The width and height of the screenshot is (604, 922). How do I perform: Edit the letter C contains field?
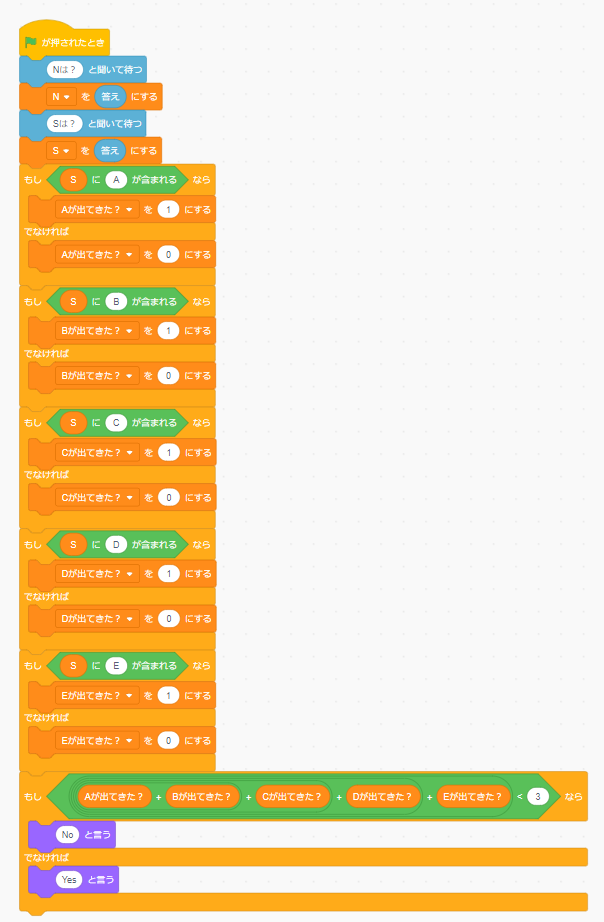(116, 423)
